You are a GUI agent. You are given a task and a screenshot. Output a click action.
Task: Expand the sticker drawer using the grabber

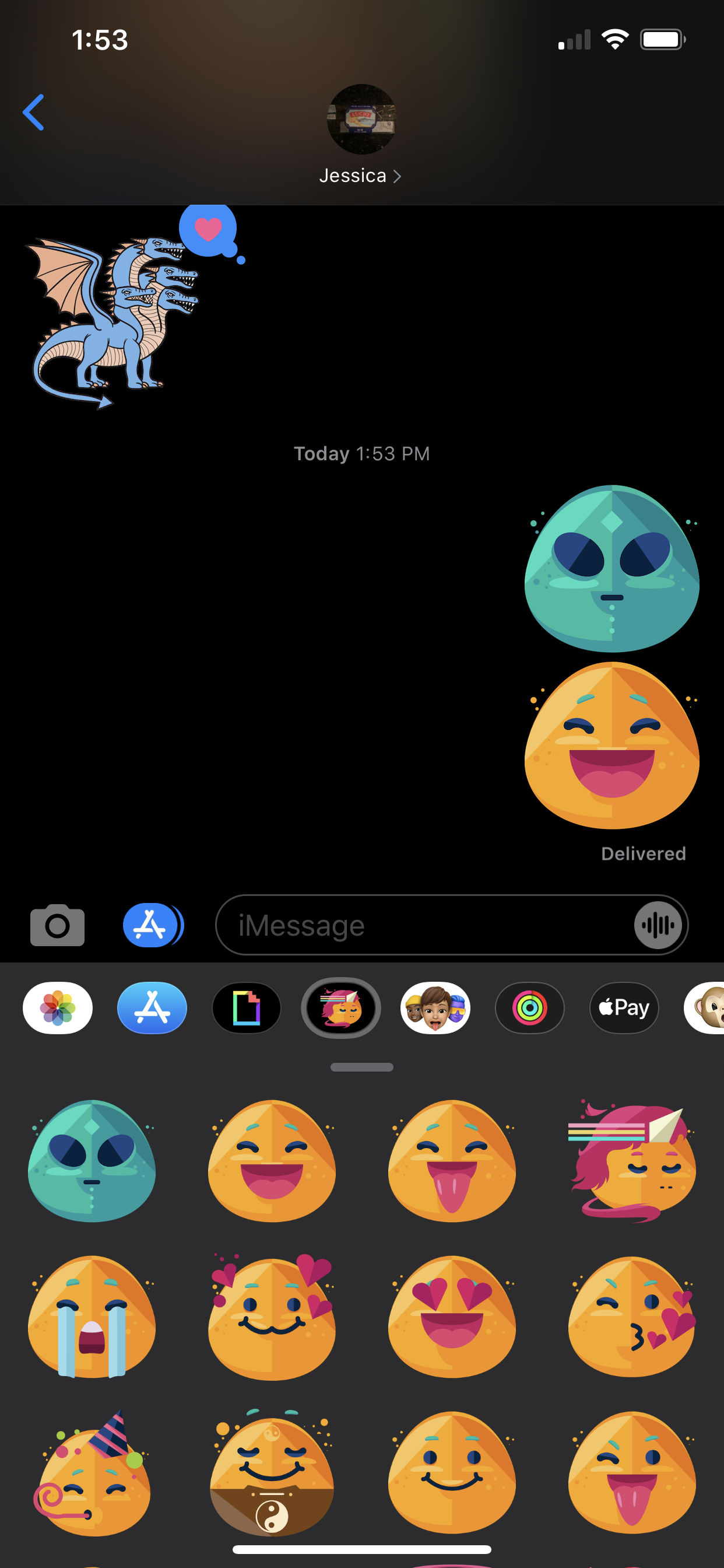pyautogui.click(x=362, y=1067)
